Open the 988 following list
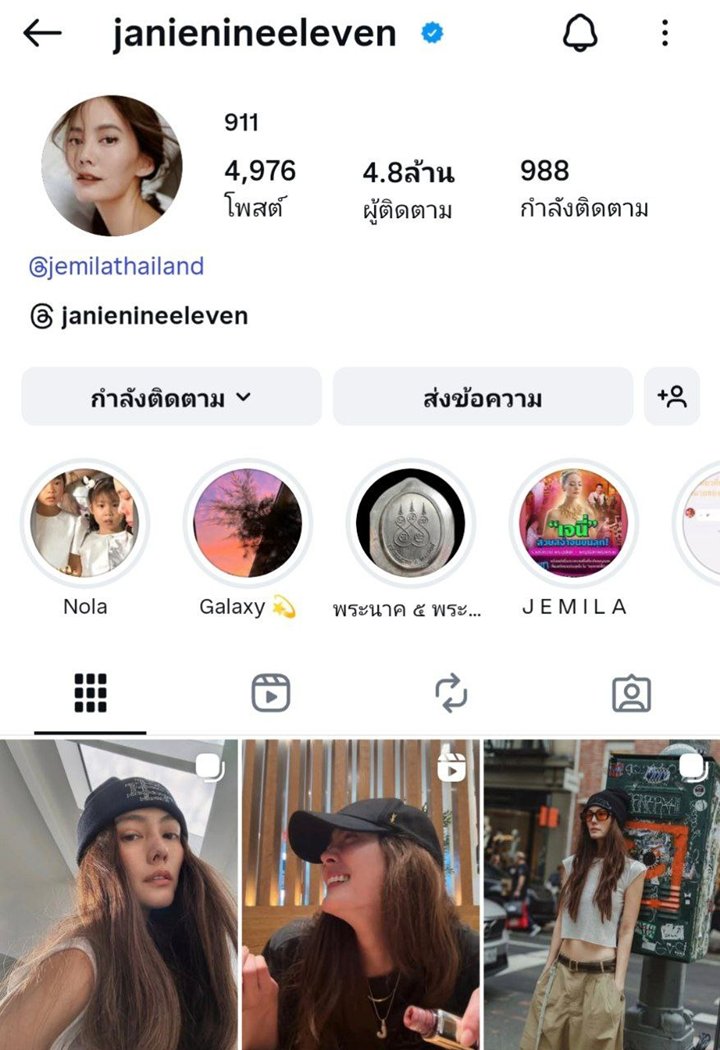 (584, 188)
